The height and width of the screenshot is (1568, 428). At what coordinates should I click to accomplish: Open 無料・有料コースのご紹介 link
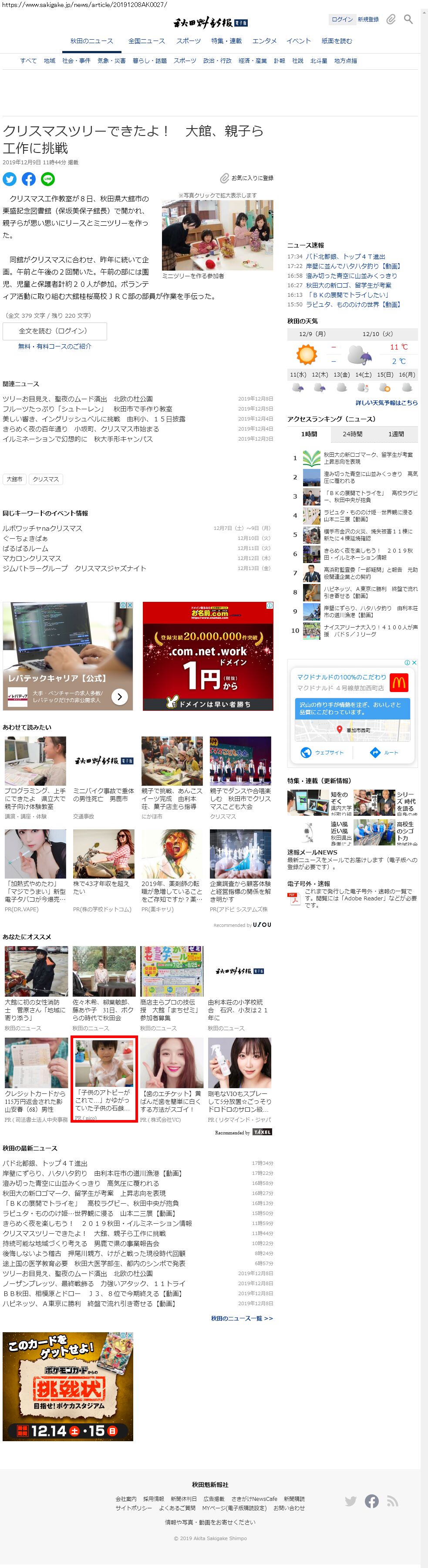[55, 346]
